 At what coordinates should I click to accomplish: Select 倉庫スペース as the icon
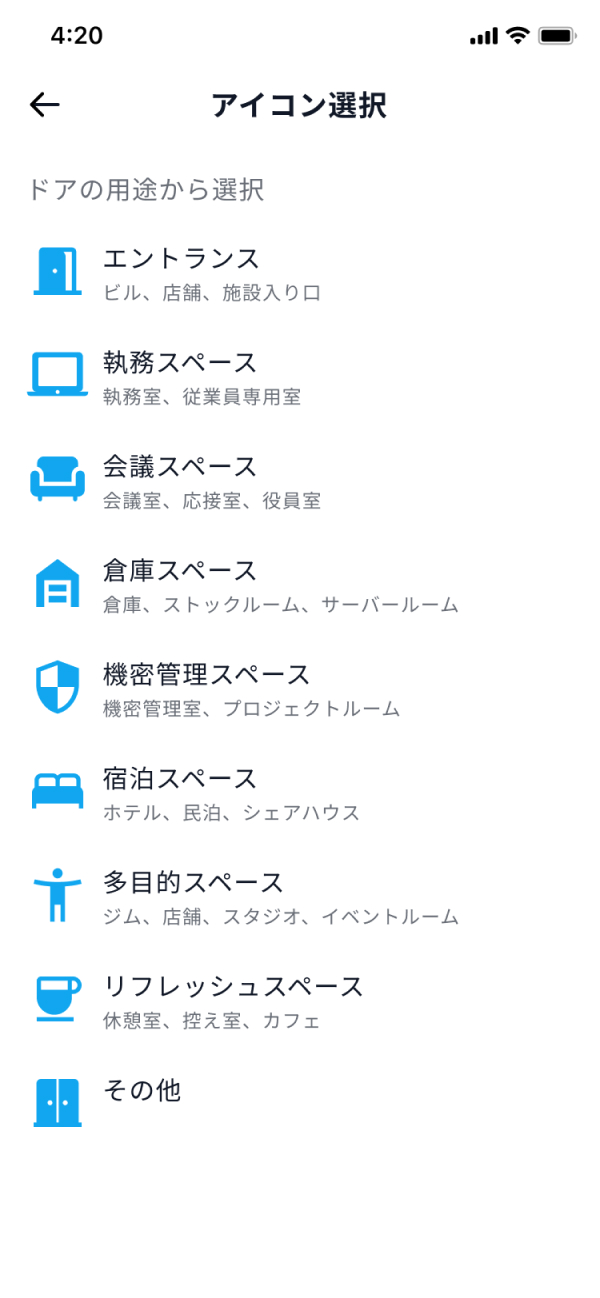pos(300,584)
